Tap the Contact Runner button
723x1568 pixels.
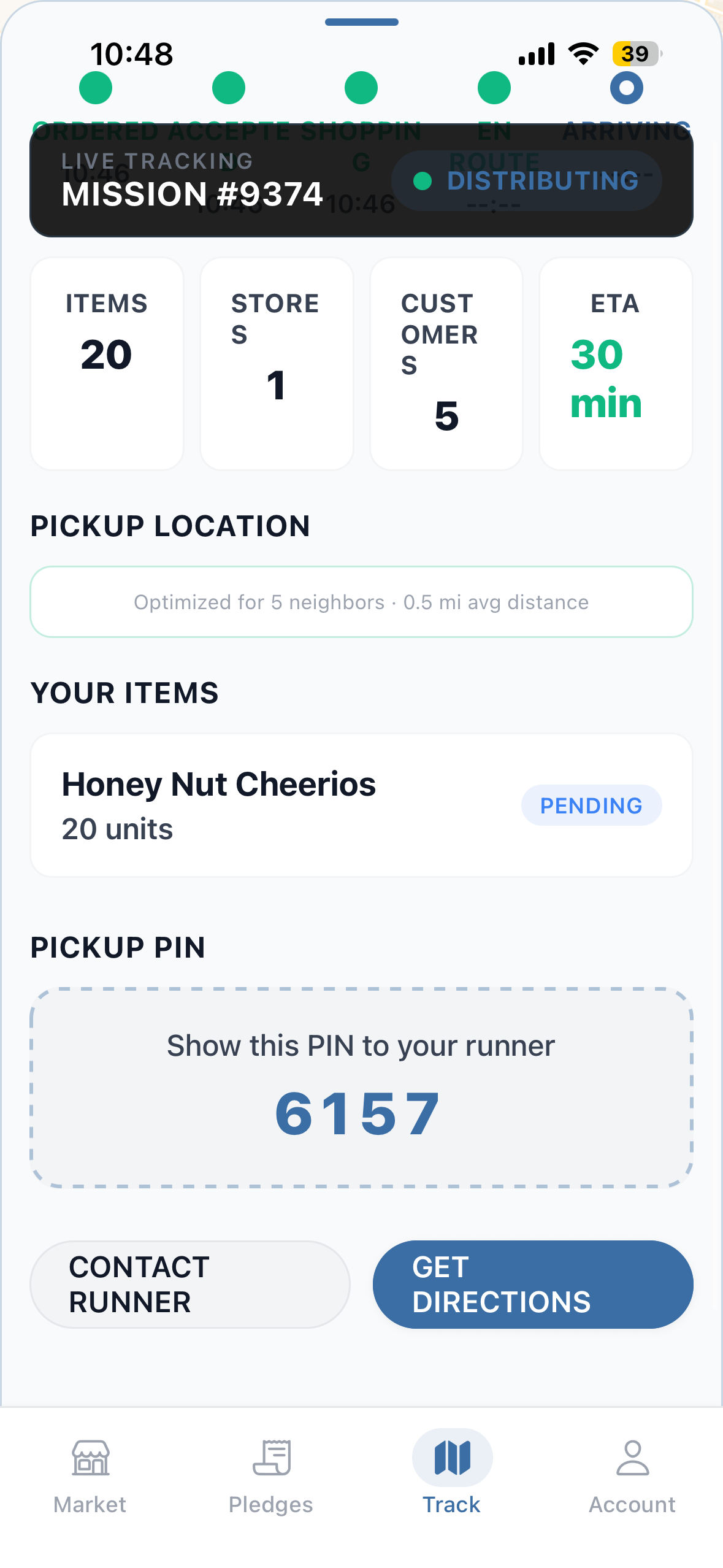(189, 1284)
